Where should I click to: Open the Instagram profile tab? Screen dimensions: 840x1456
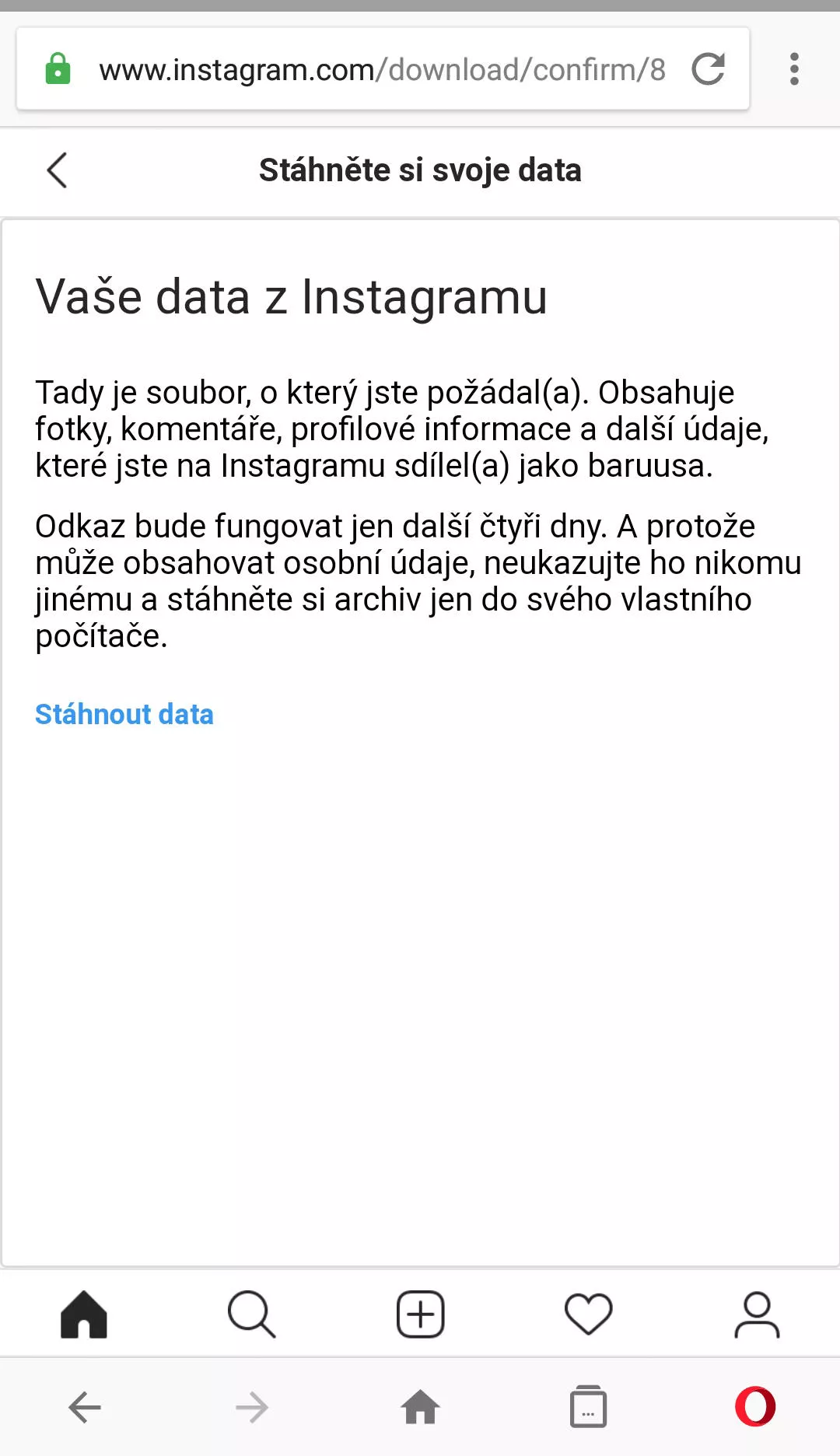click(x=757, y=1314)
